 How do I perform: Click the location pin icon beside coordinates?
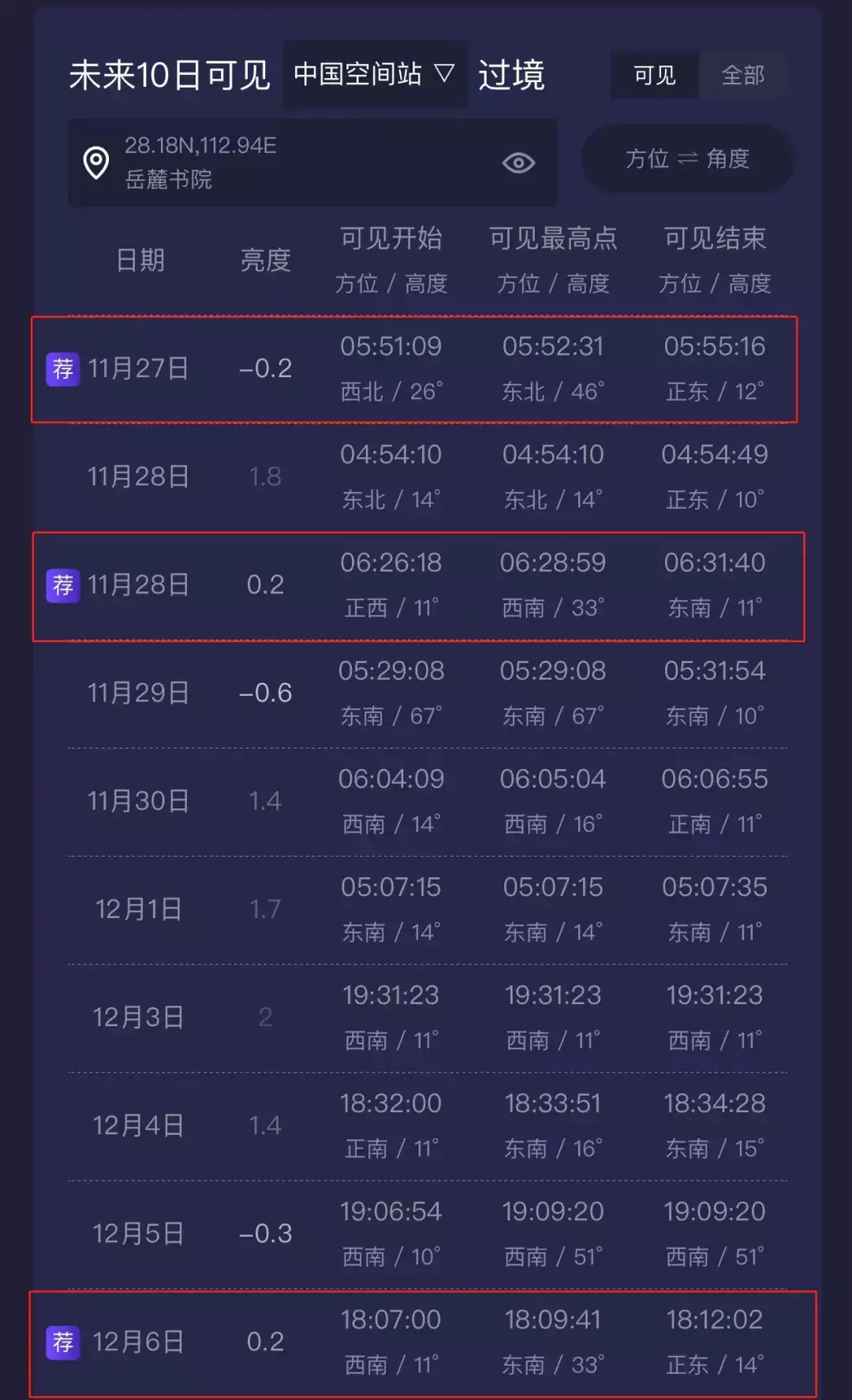point(97,162)
